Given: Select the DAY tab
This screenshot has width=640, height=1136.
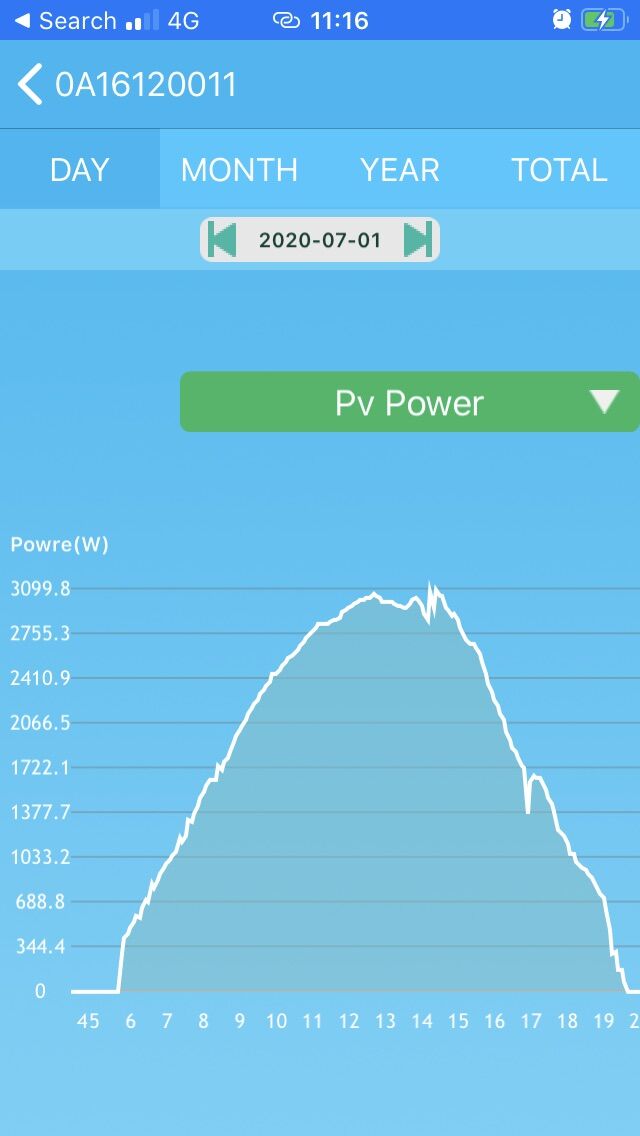Looking at the screenshot, I should point(80,170).
